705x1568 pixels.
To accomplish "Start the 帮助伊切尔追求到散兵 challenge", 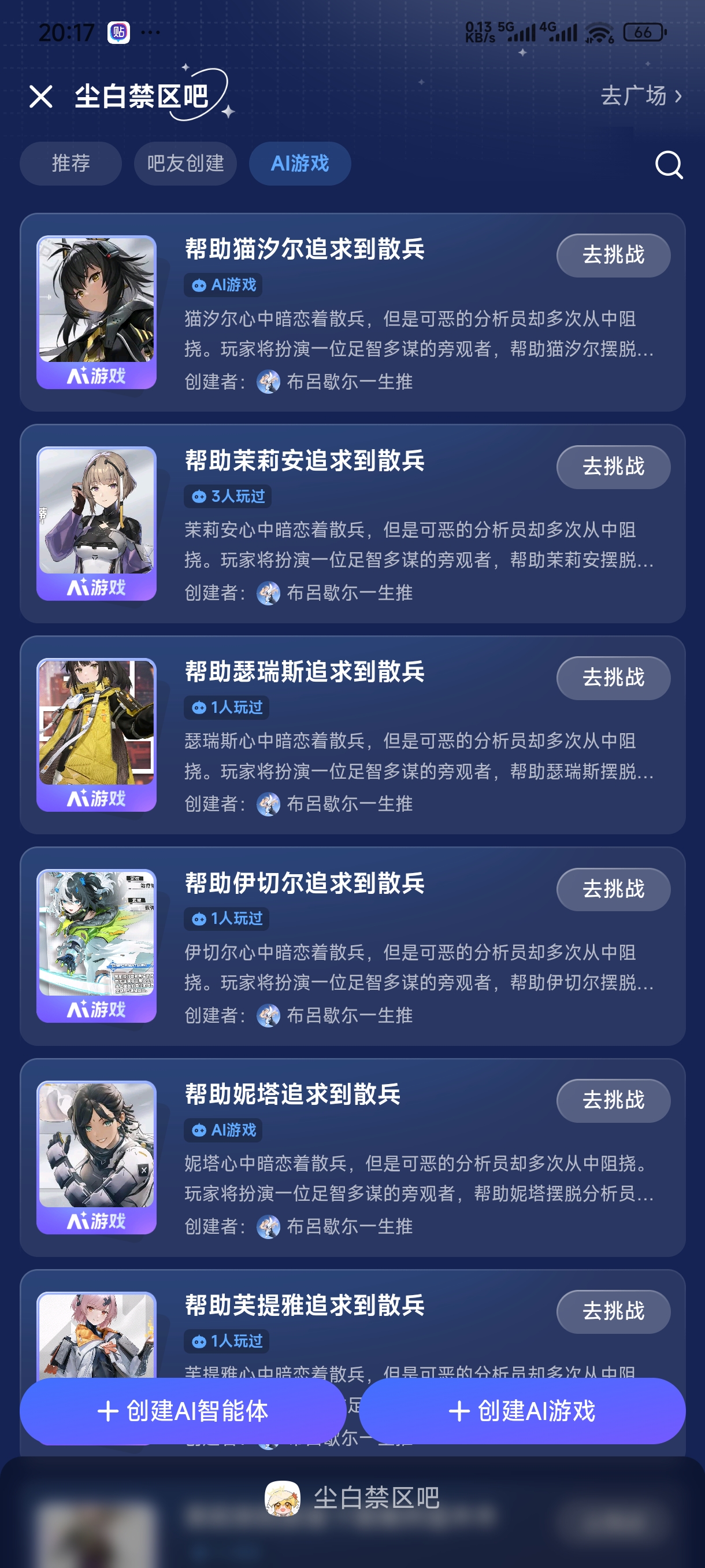I will click(x=613, y=889).
